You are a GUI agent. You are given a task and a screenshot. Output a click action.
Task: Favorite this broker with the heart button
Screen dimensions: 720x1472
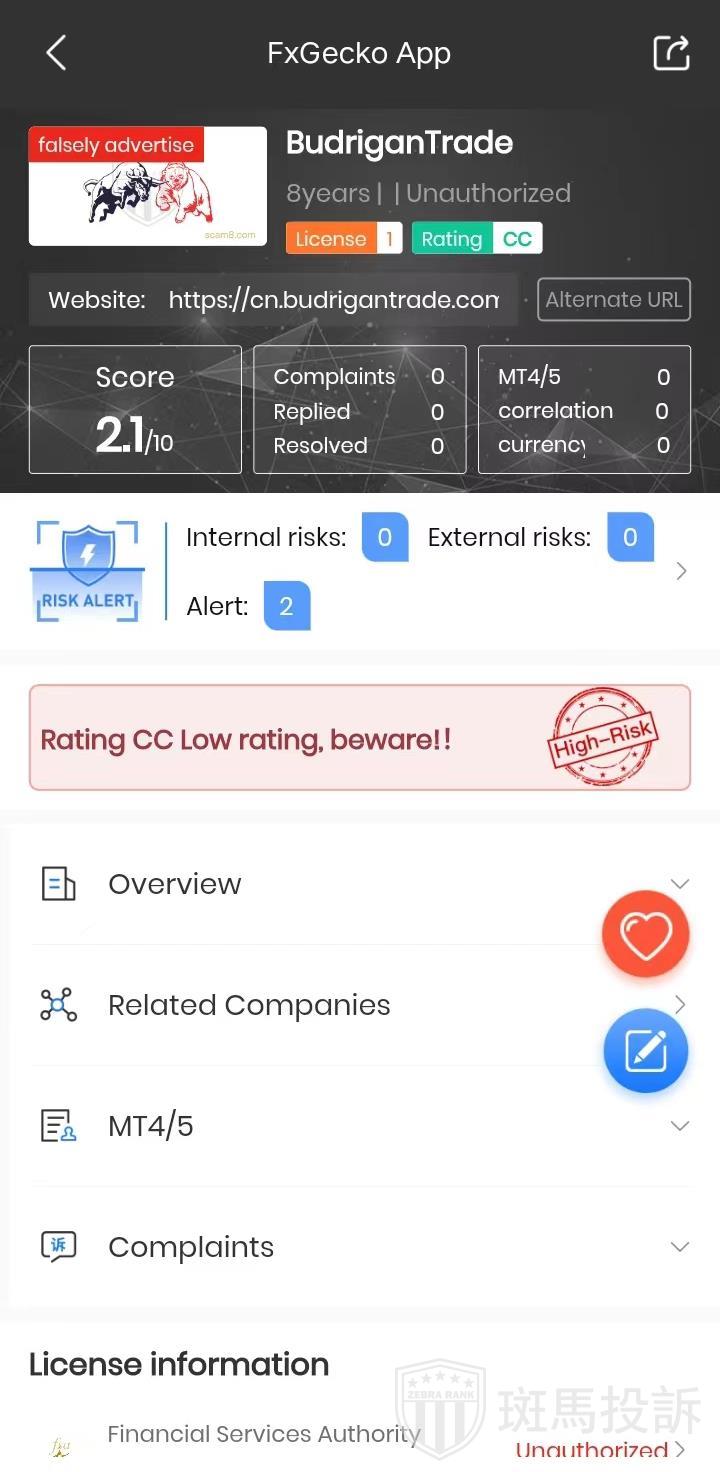click(645, 935)
